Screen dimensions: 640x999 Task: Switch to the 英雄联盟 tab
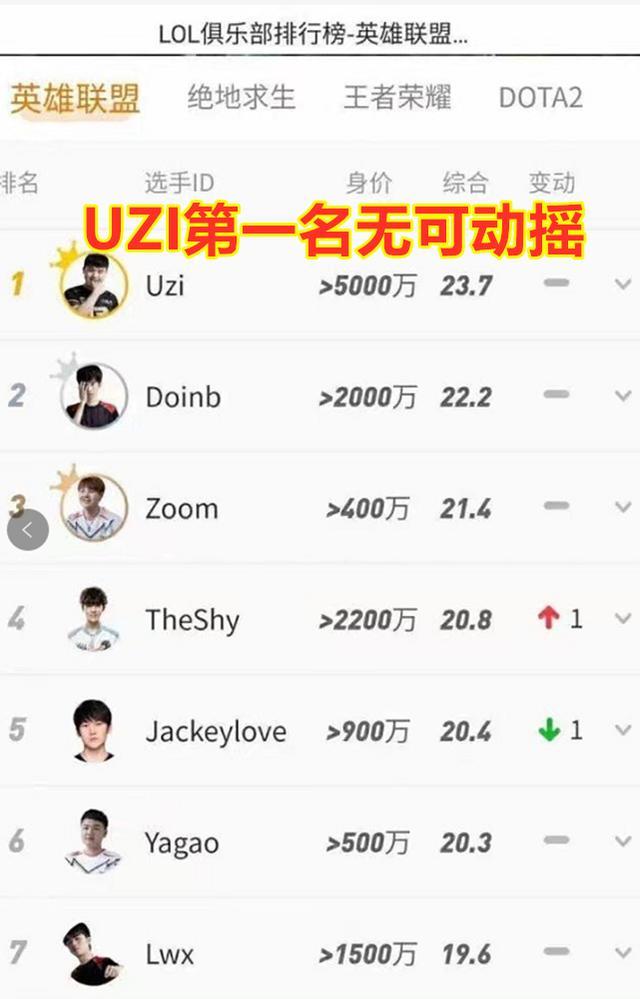[x=75, y=99]
